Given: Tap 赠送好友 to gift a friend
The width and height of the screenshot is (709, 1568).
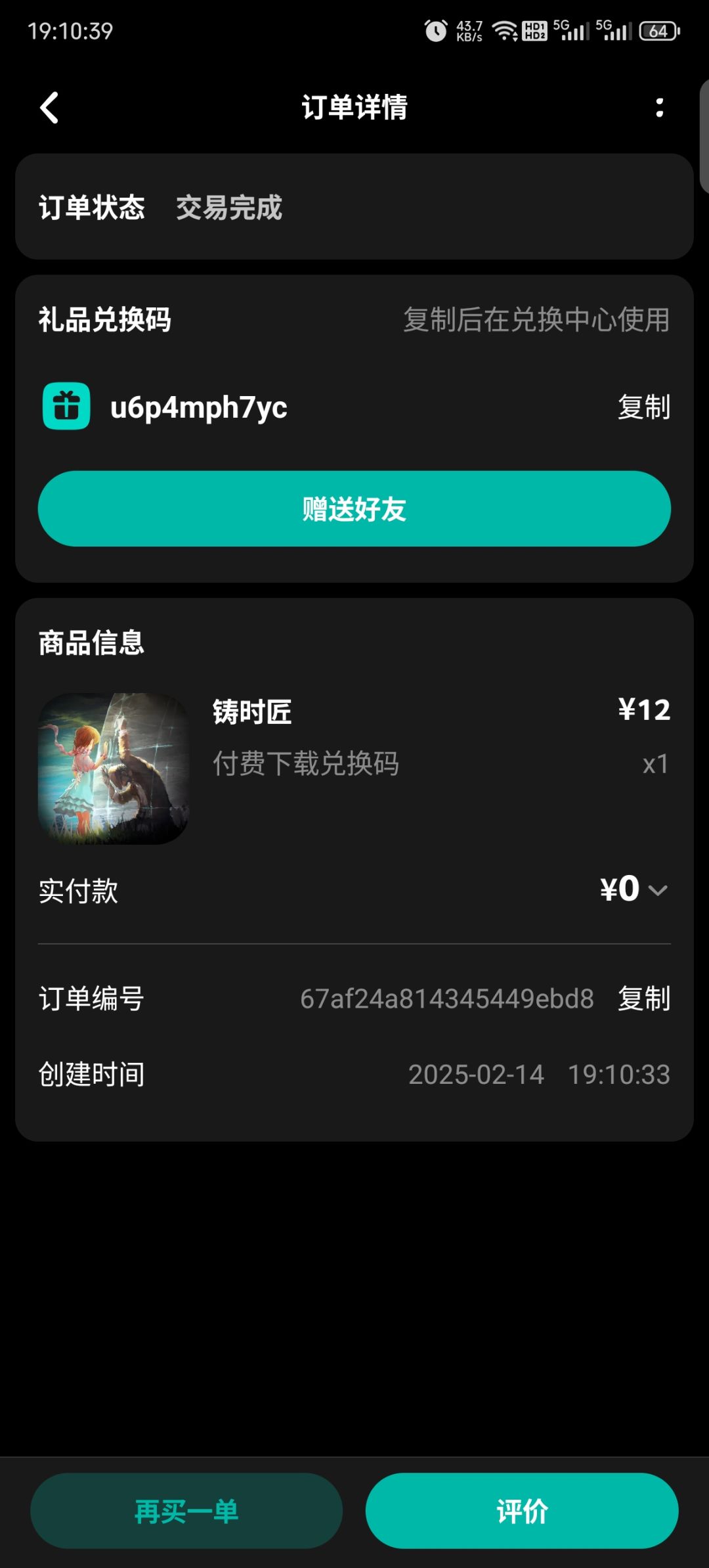Looking at the screenshot, I should tap(354, 508).
